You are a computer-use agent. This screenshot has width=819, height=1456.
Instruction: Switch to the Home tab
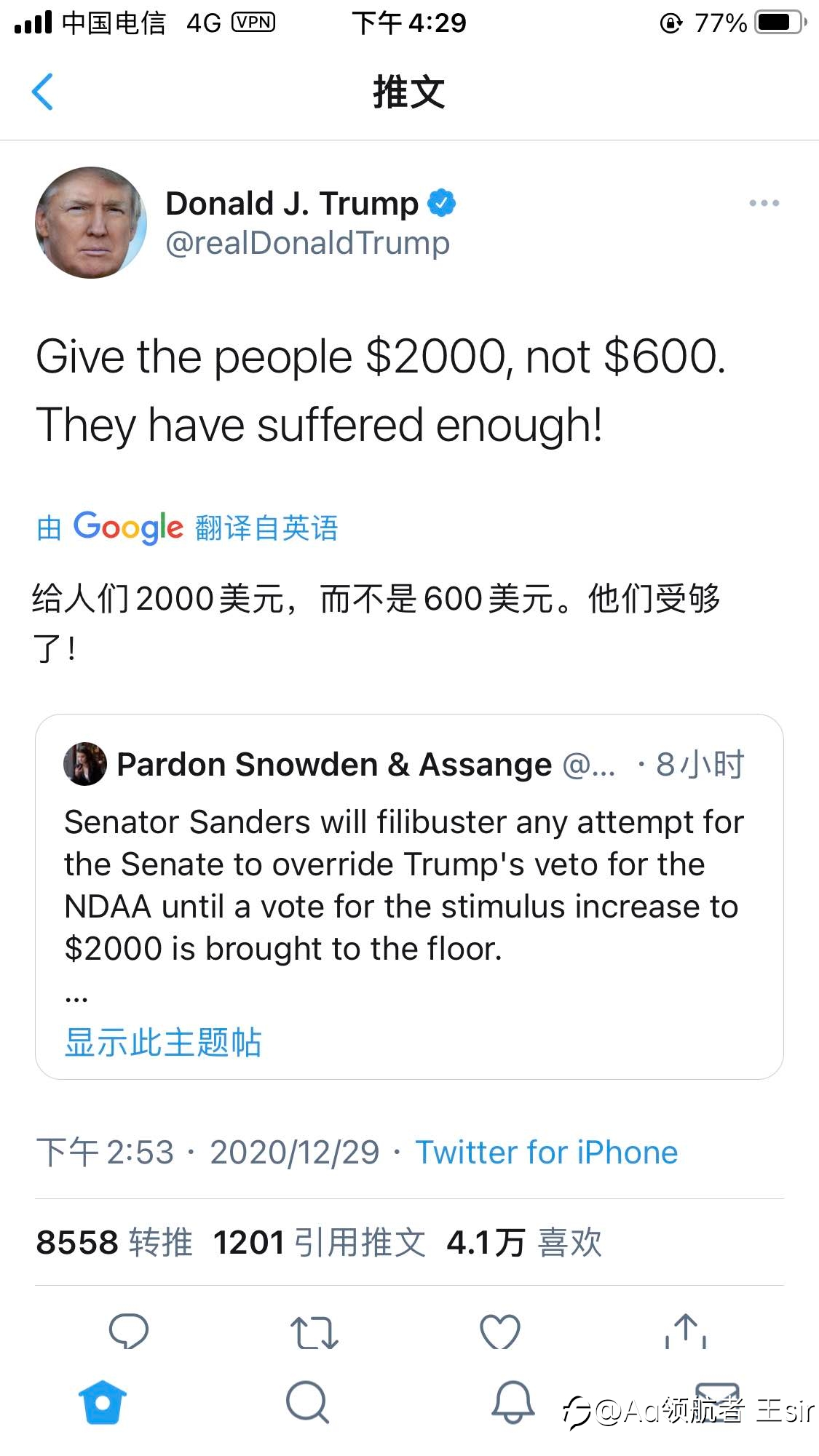(x=103, y=1401)
